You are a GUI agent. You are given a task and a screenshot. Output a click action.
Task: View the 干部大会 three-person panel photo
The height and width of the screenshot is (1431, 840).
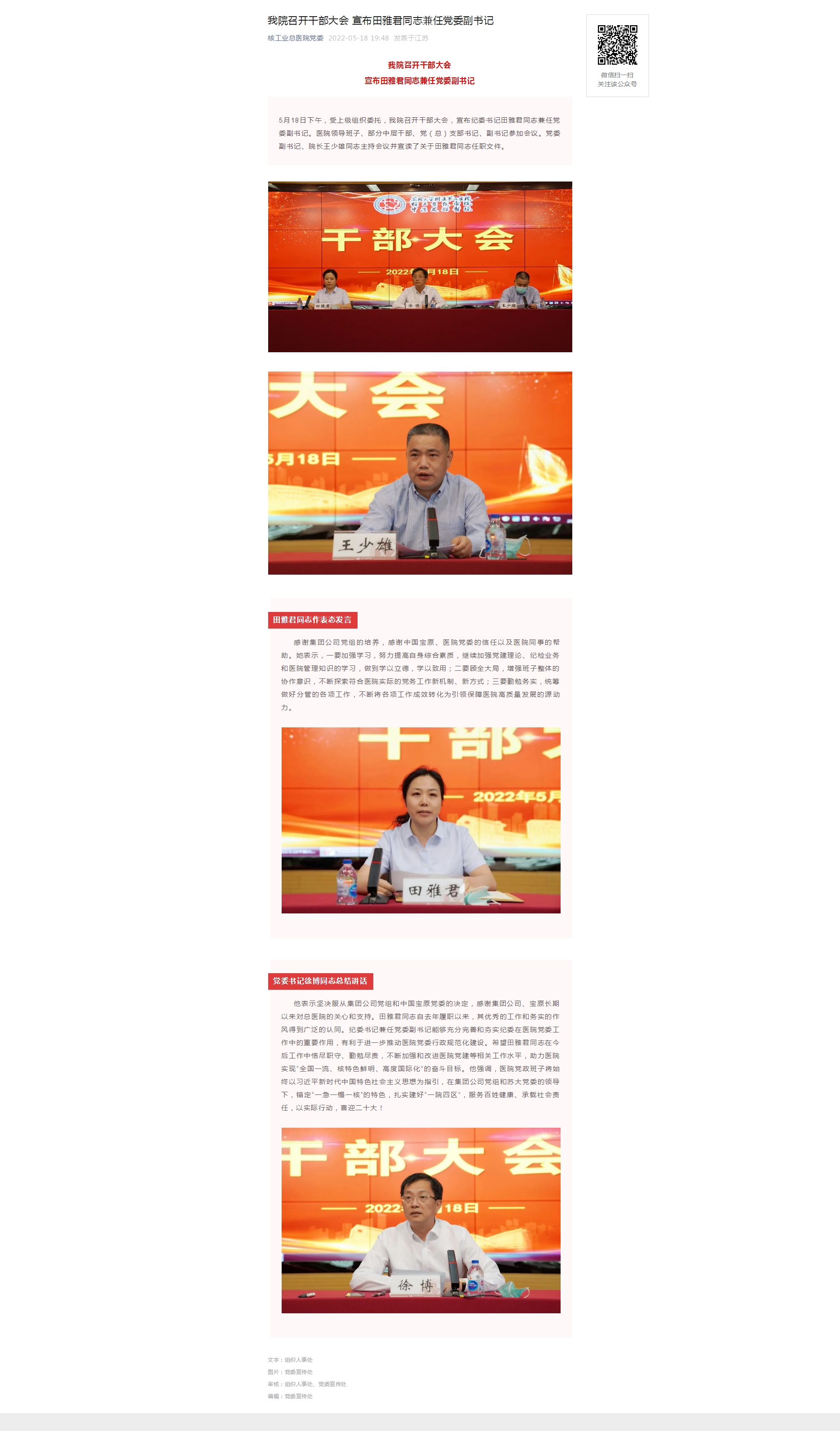pos(420,266)
